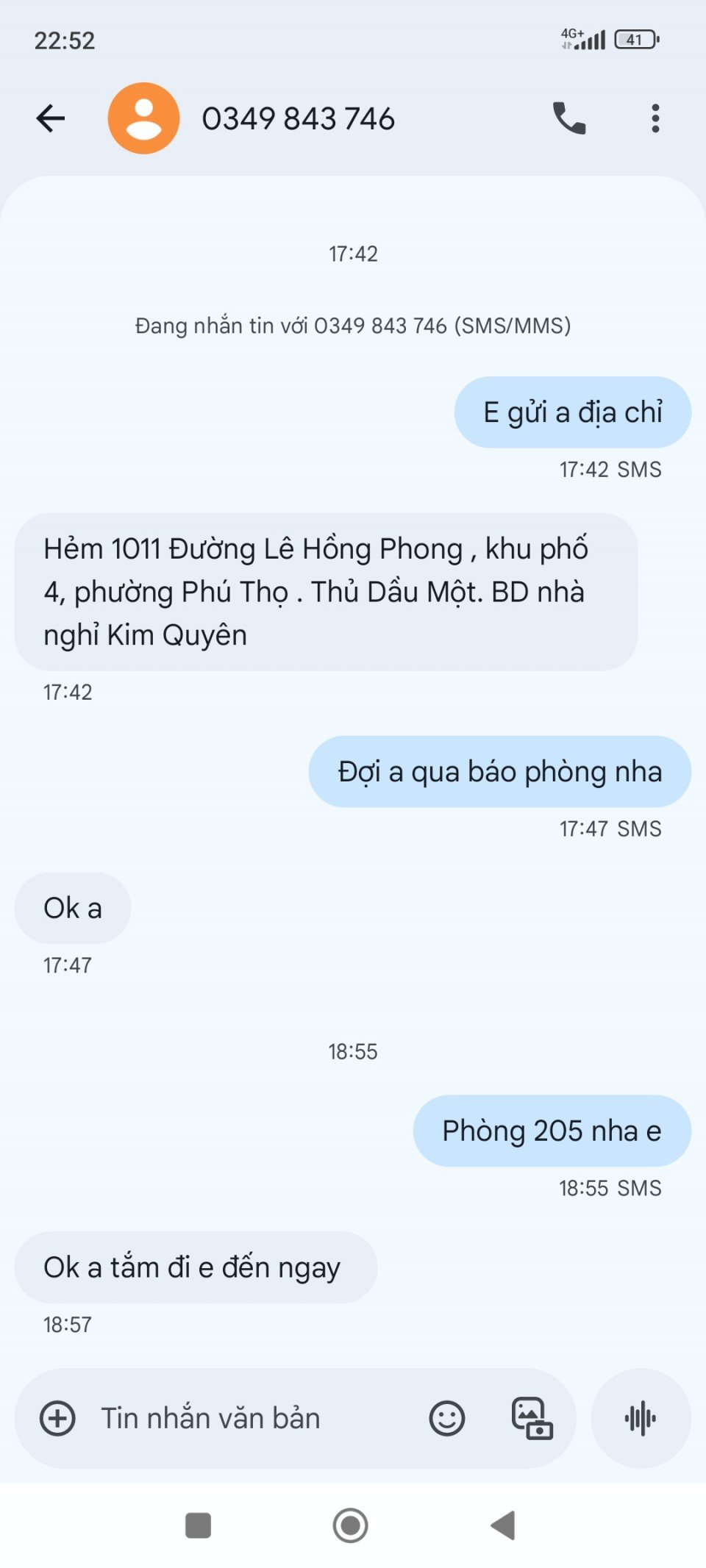Open the emoji picker
This screenshot has width=706, height=1568.
(x=447, y=1418)
